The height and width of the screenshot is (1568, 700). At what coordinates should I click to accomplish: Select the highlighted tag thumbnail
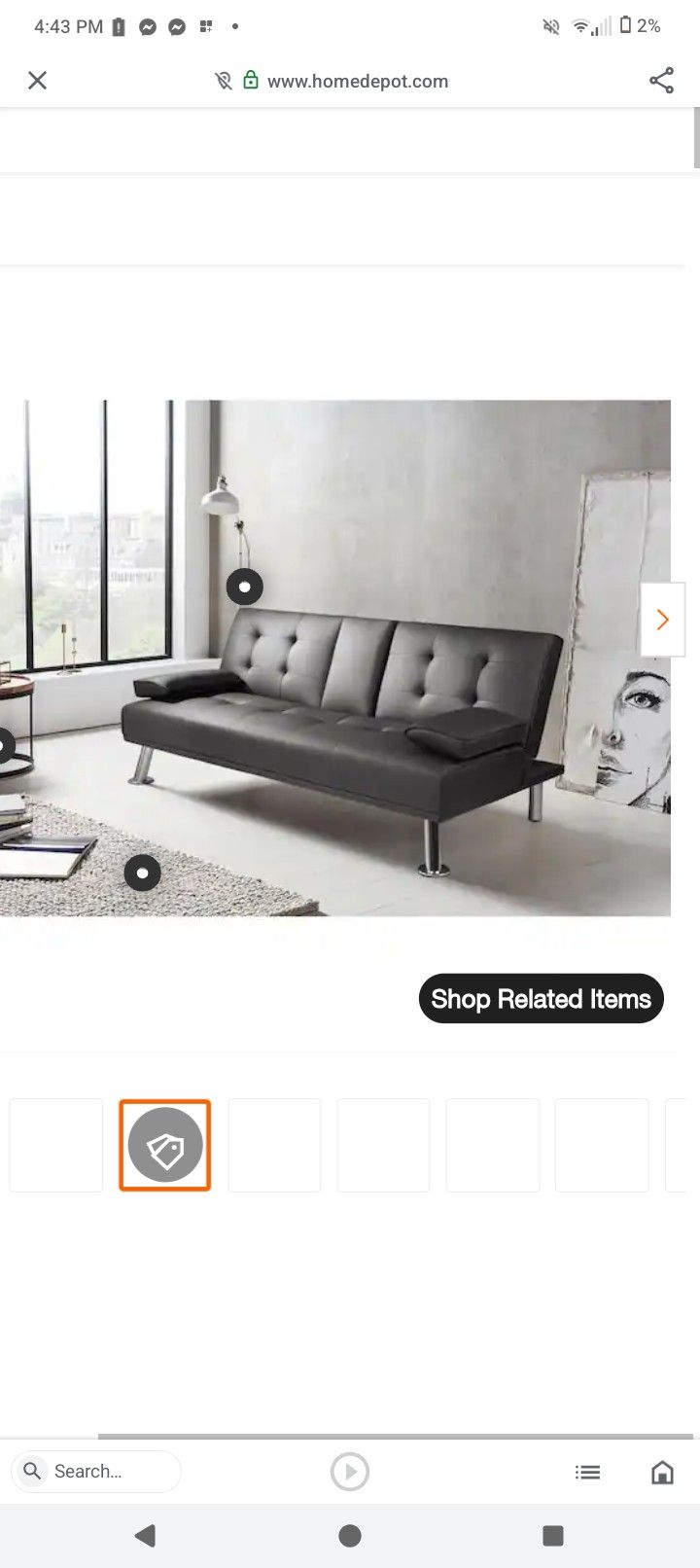165,1145
